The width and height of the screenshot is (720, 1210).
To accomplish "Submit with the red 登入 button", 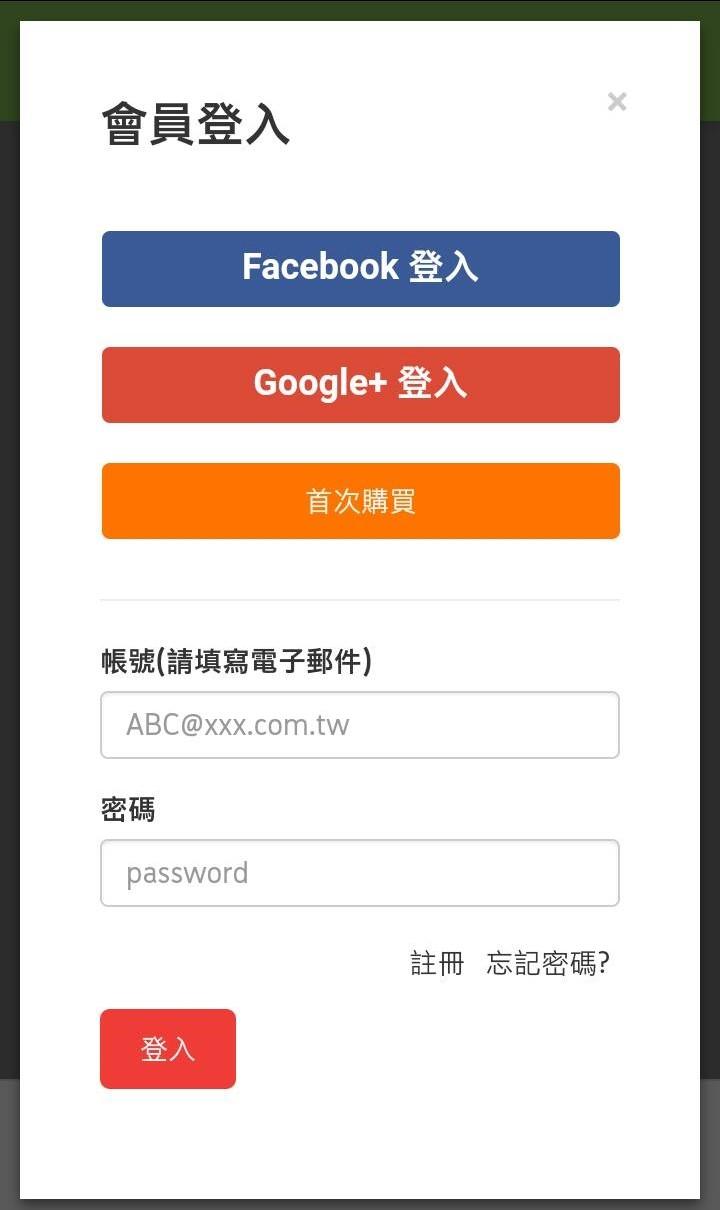I will [168, 1049].
